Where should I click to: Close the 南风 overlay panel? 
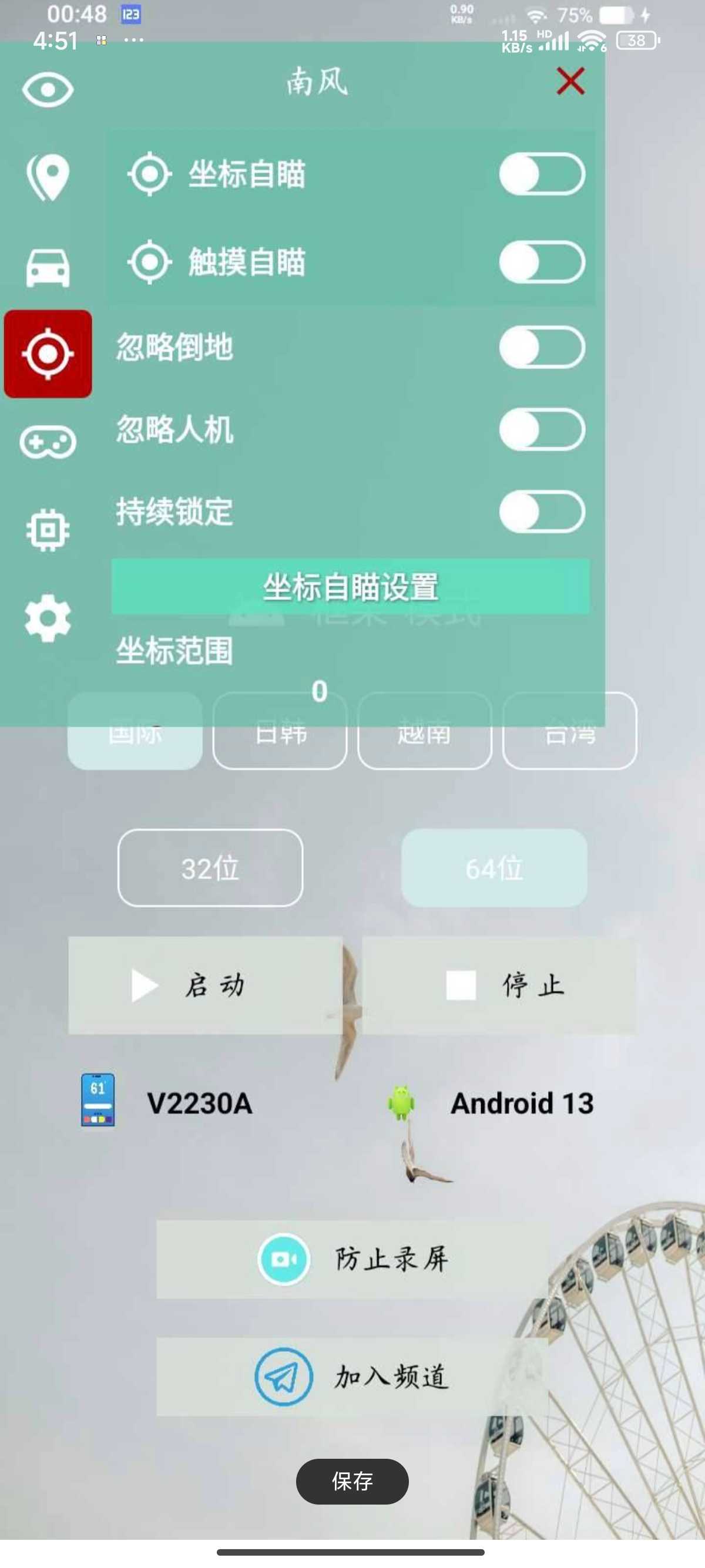[570, 82]
